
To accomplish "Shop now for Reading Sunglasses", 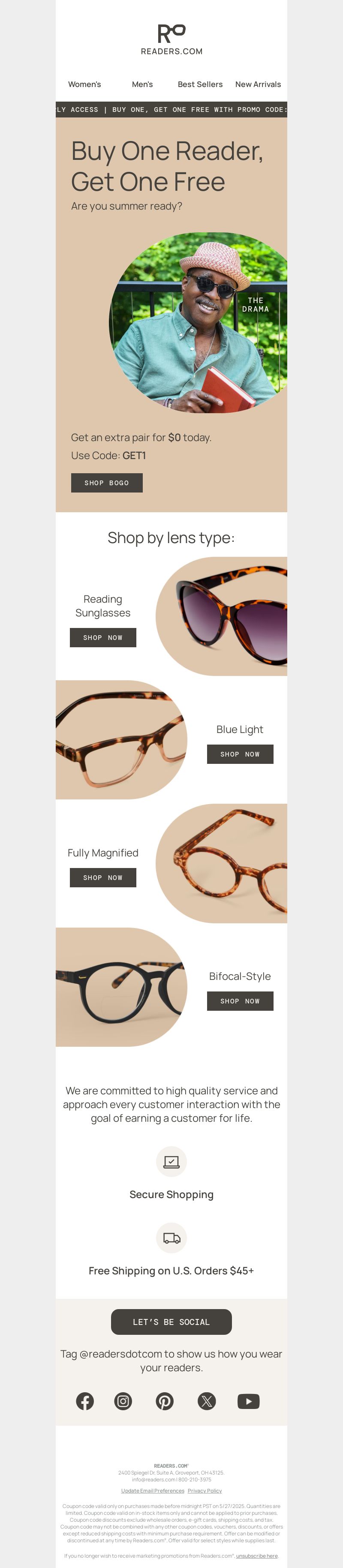I will click(103, 637).
